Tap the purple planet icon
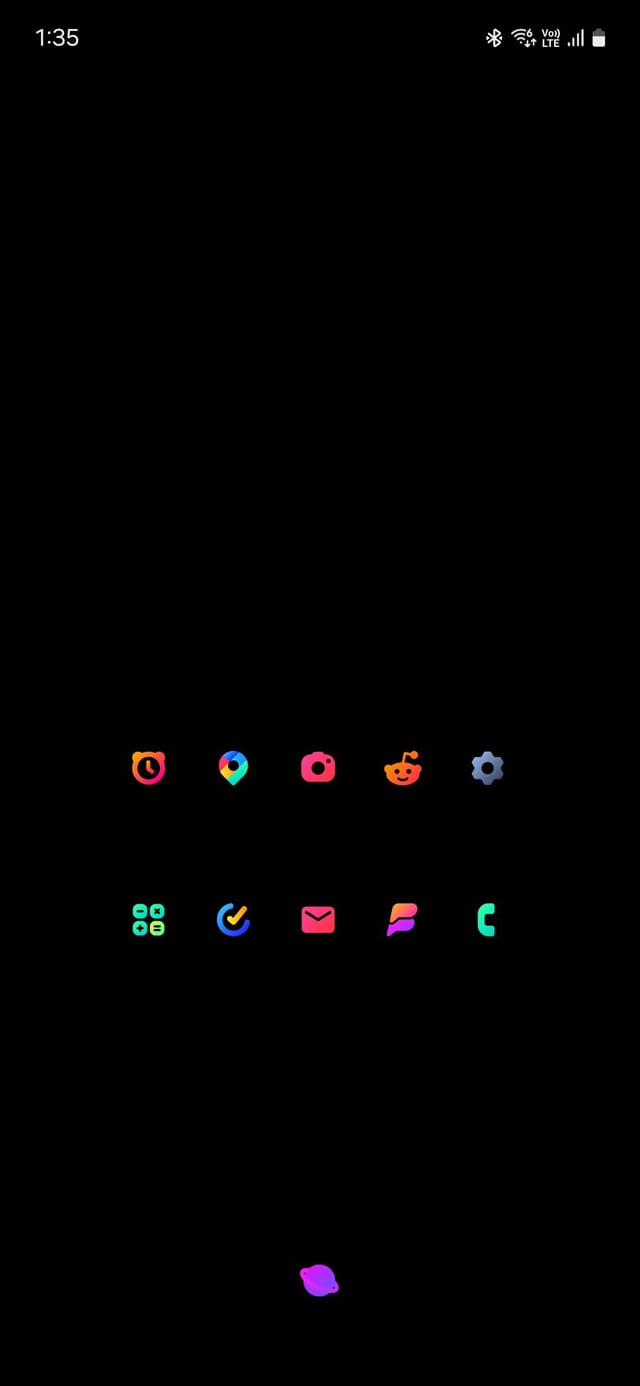640x1386 pixels. [319, 1280]
